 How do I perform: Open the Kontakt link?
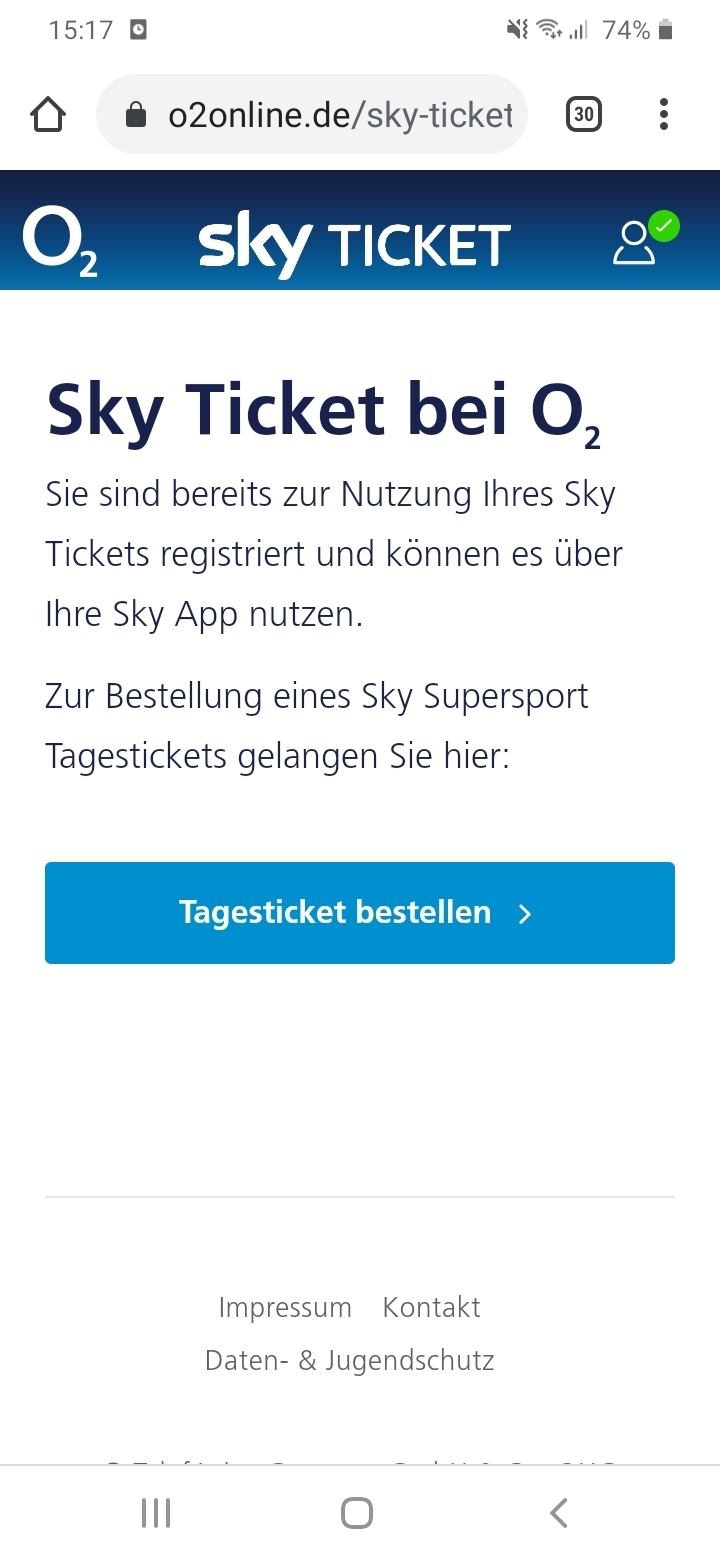pyautogui.click(x=431, y=1307)
